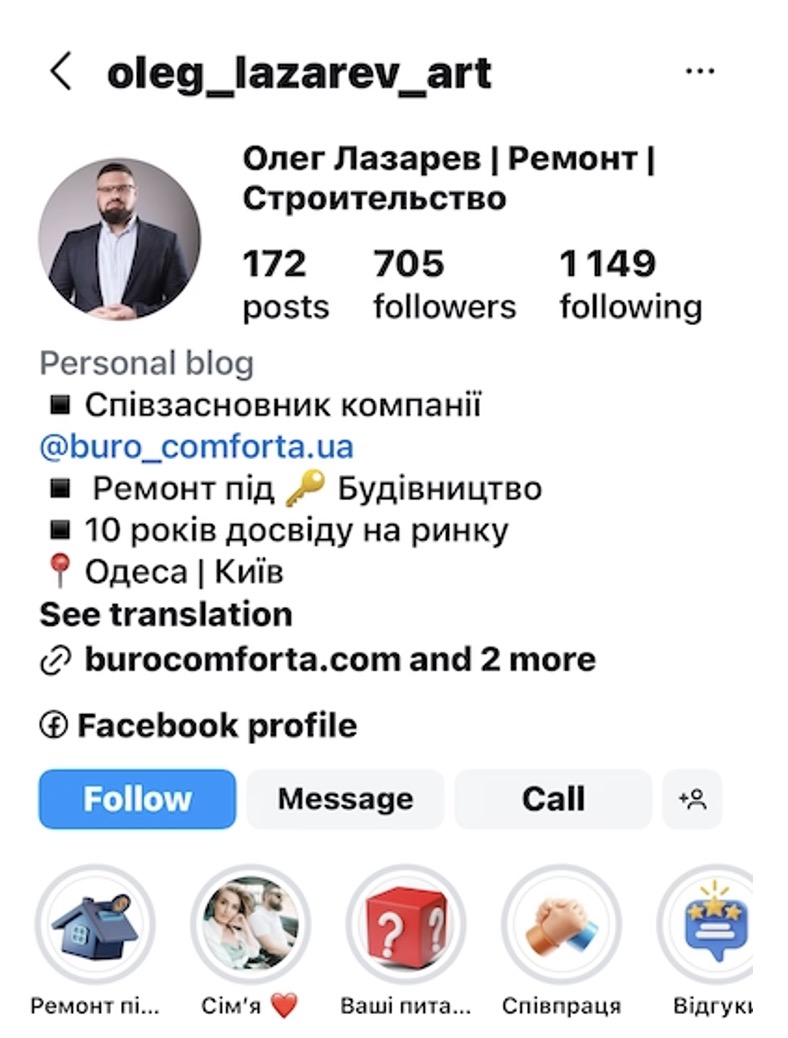Open the profile picture
788x1038 pixels.
coord(119,238)
